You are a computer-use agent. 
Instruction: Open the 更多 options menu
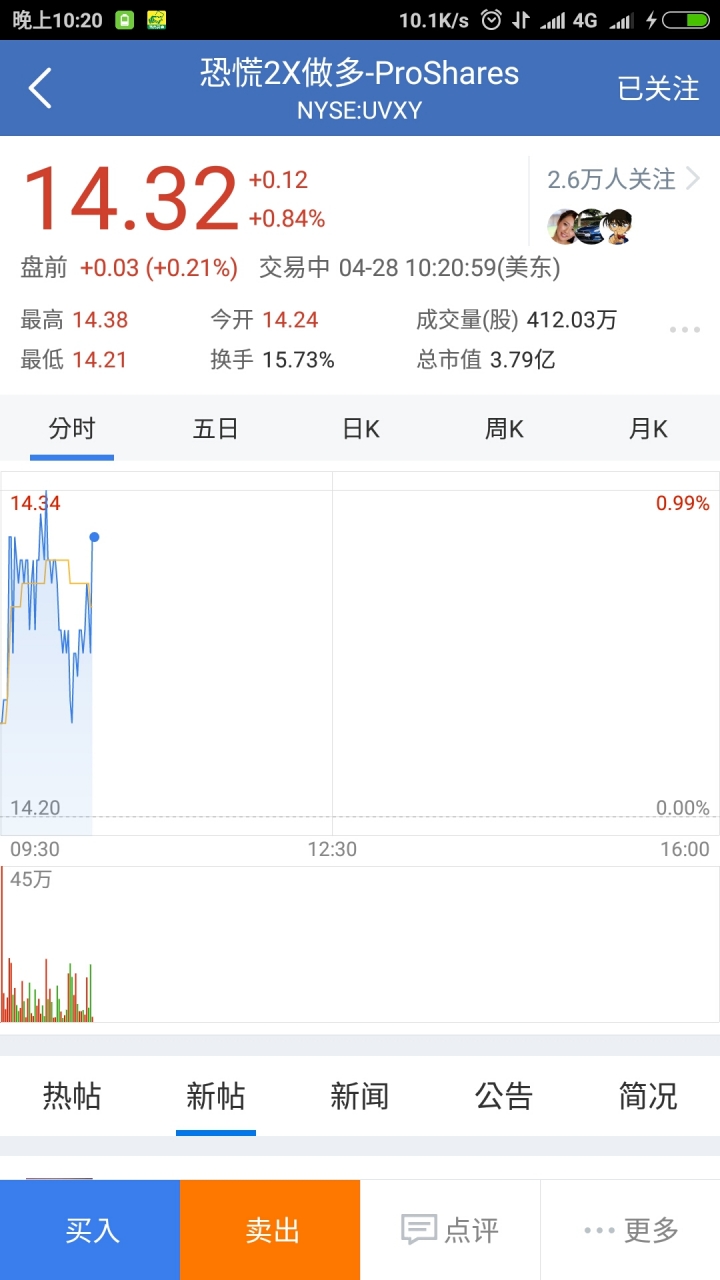[x=630, y=1230]
